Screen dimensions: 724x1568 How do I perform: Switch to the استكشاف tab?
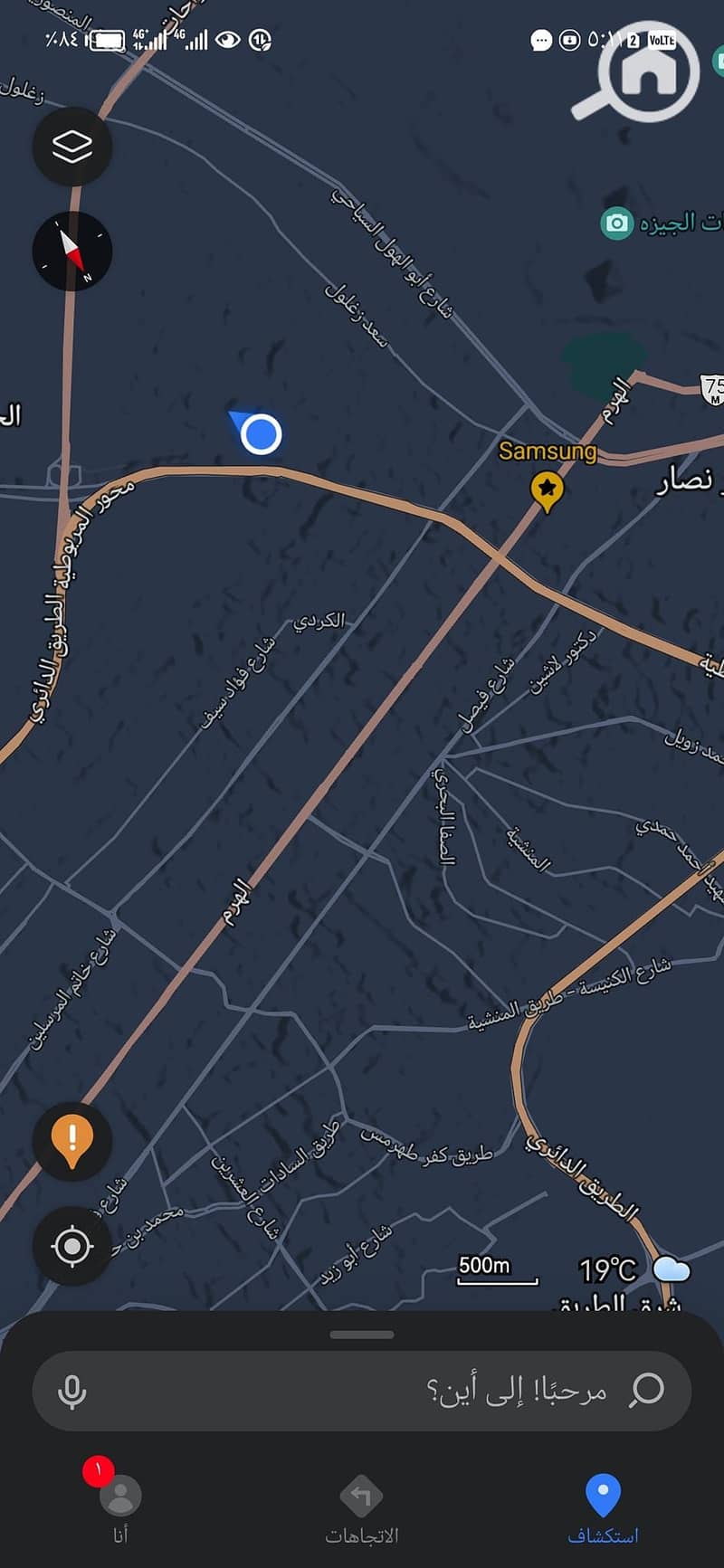click(603, 1509)
